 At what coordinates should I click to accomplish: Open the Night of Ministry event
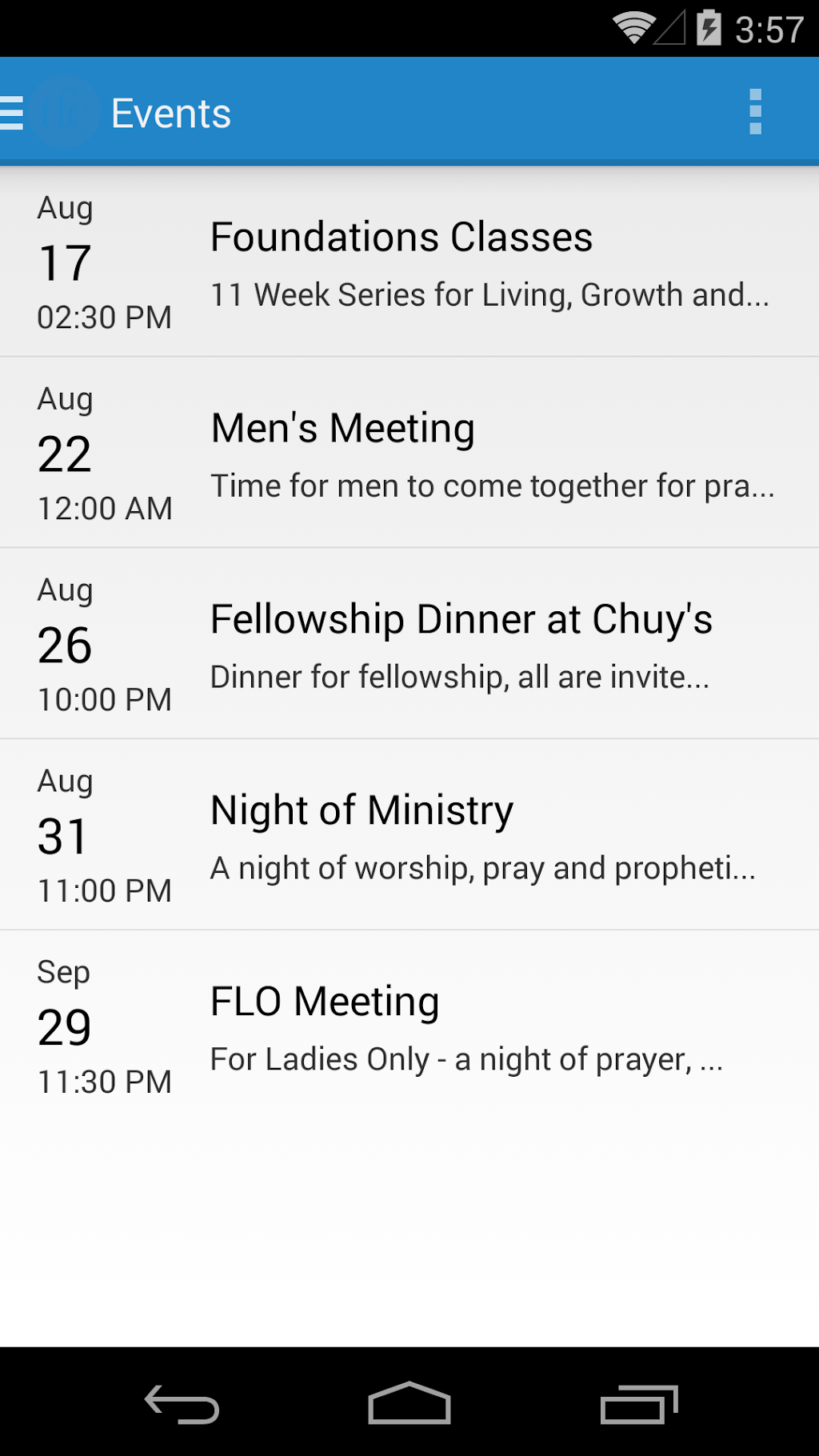pyautogui.click(x=409, y=835)
